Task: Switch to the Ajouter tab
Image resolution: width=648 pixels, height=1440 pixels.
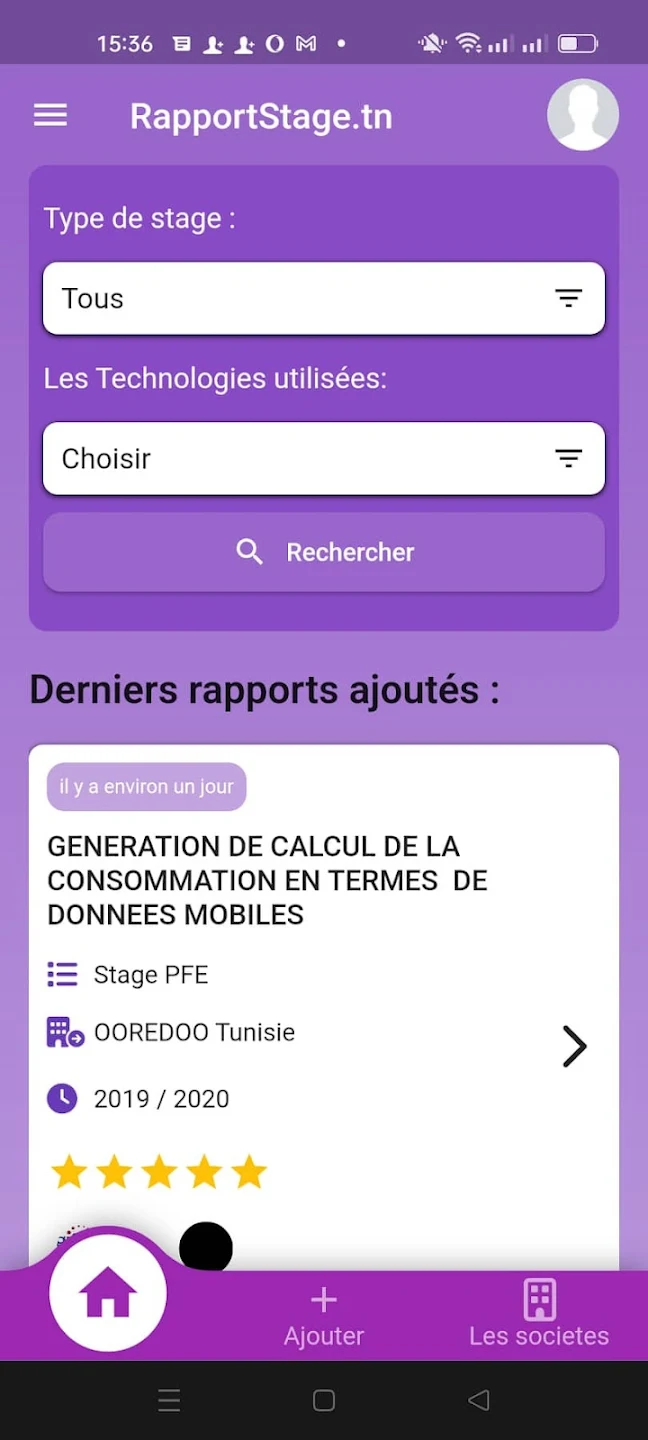Action: pyautogui.click(x=324, y=1317)
